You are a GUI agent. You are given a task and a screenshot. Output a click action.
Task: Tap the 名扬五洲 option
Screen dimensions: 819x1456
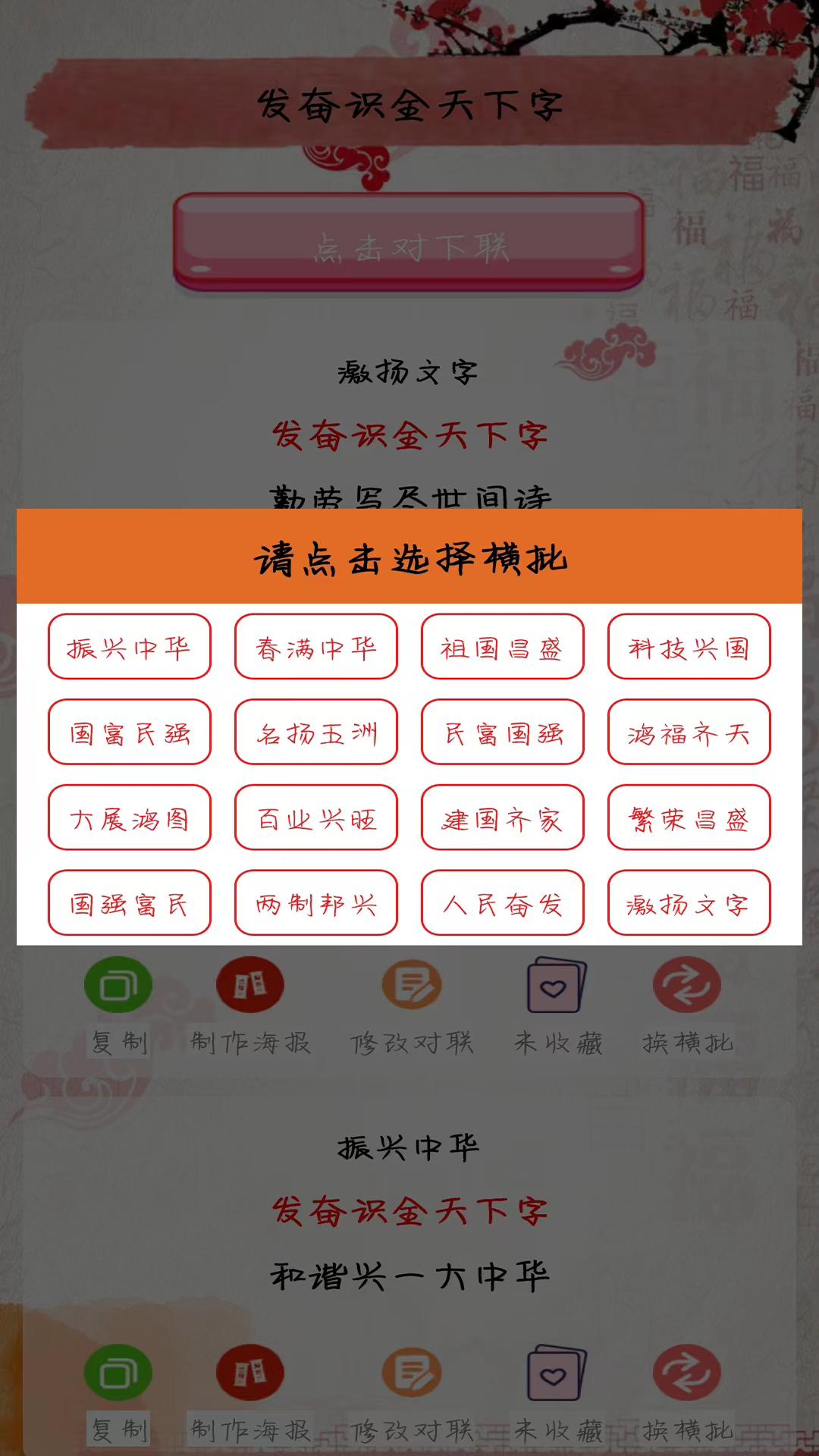(x=315, y=733)
